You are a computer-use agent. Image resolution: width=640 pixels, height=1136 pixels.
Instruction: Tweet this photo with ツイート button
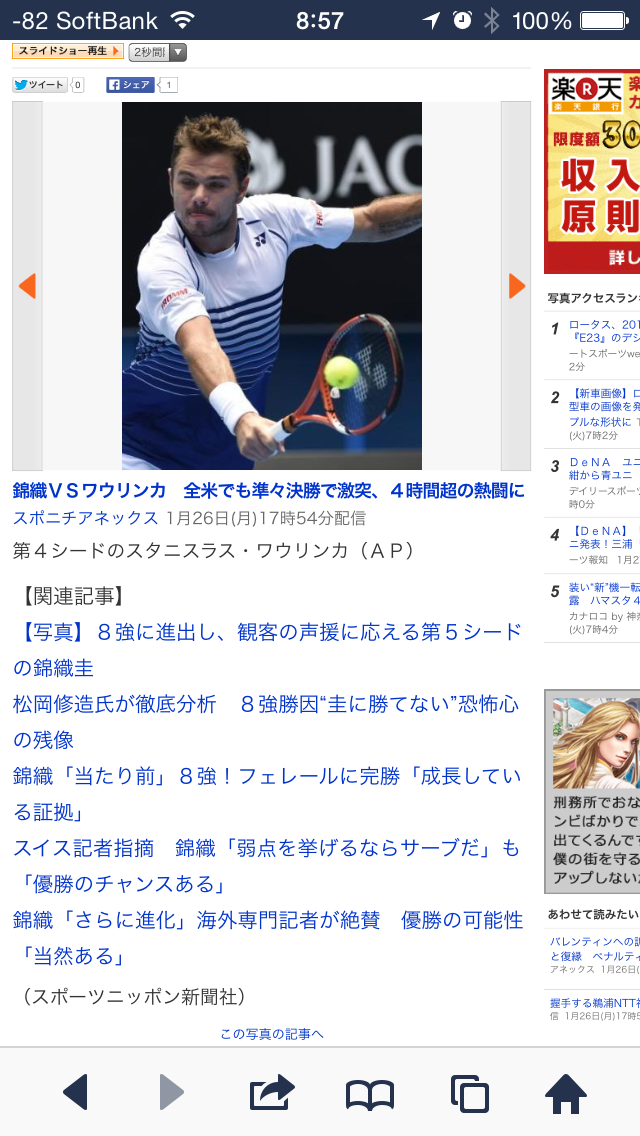tap(40, 85)
